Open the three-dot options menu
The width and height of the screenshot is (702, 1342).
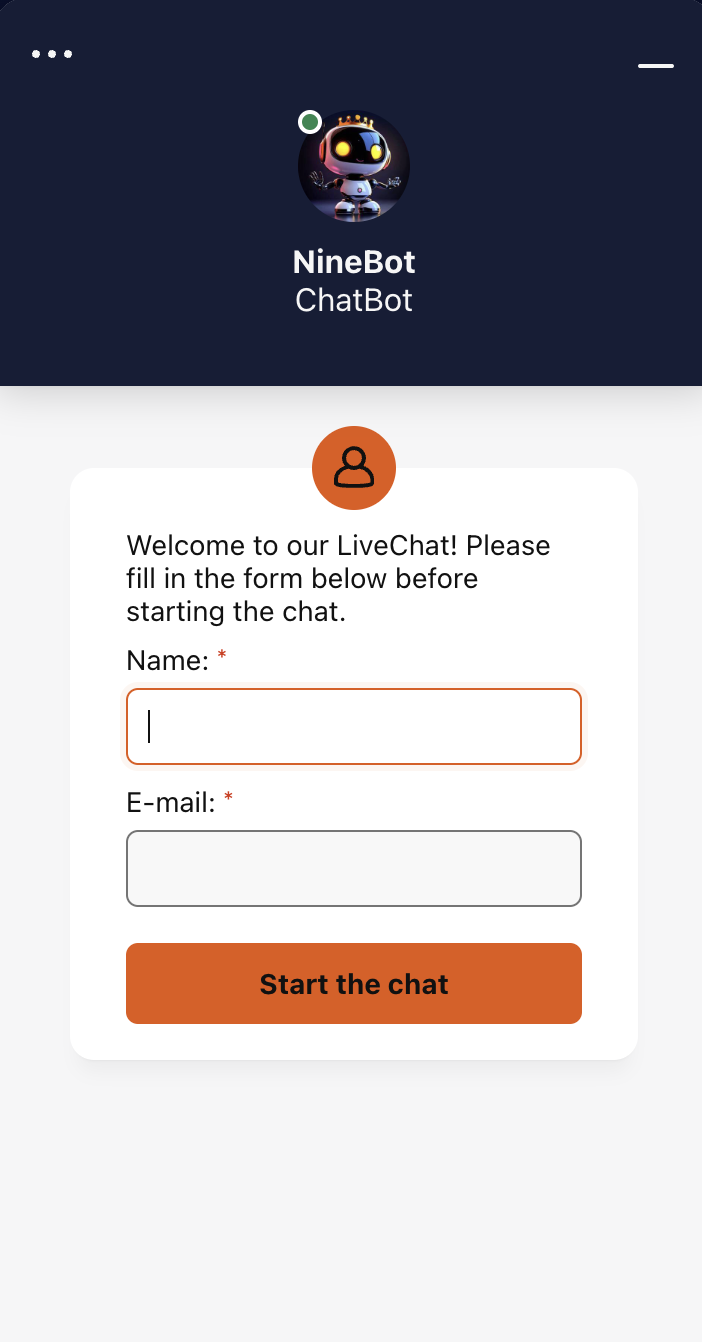pyautogui.click(x=52, y=54)
